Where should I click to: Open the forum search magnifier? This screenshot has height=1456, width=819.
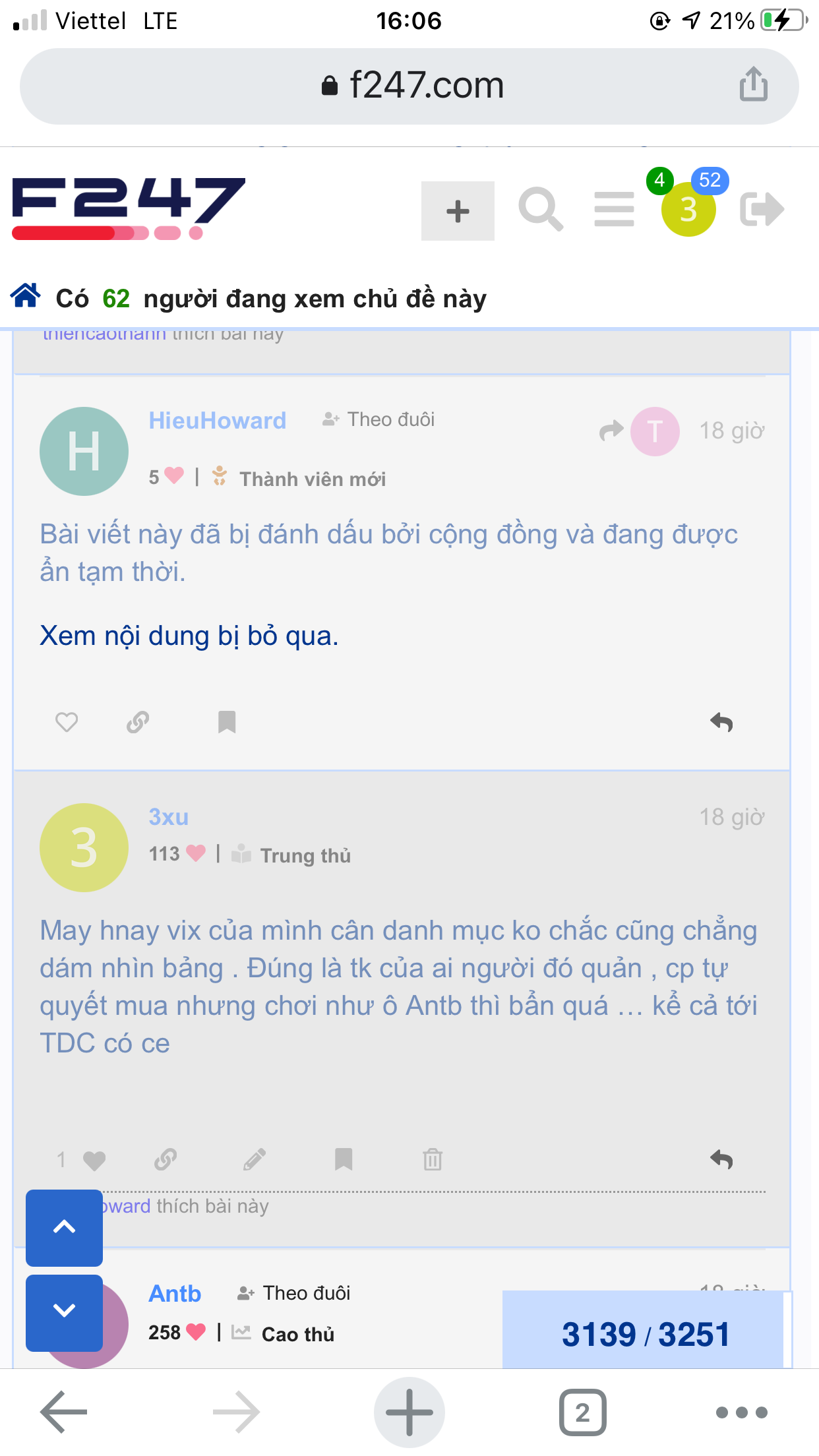(541, 210)
